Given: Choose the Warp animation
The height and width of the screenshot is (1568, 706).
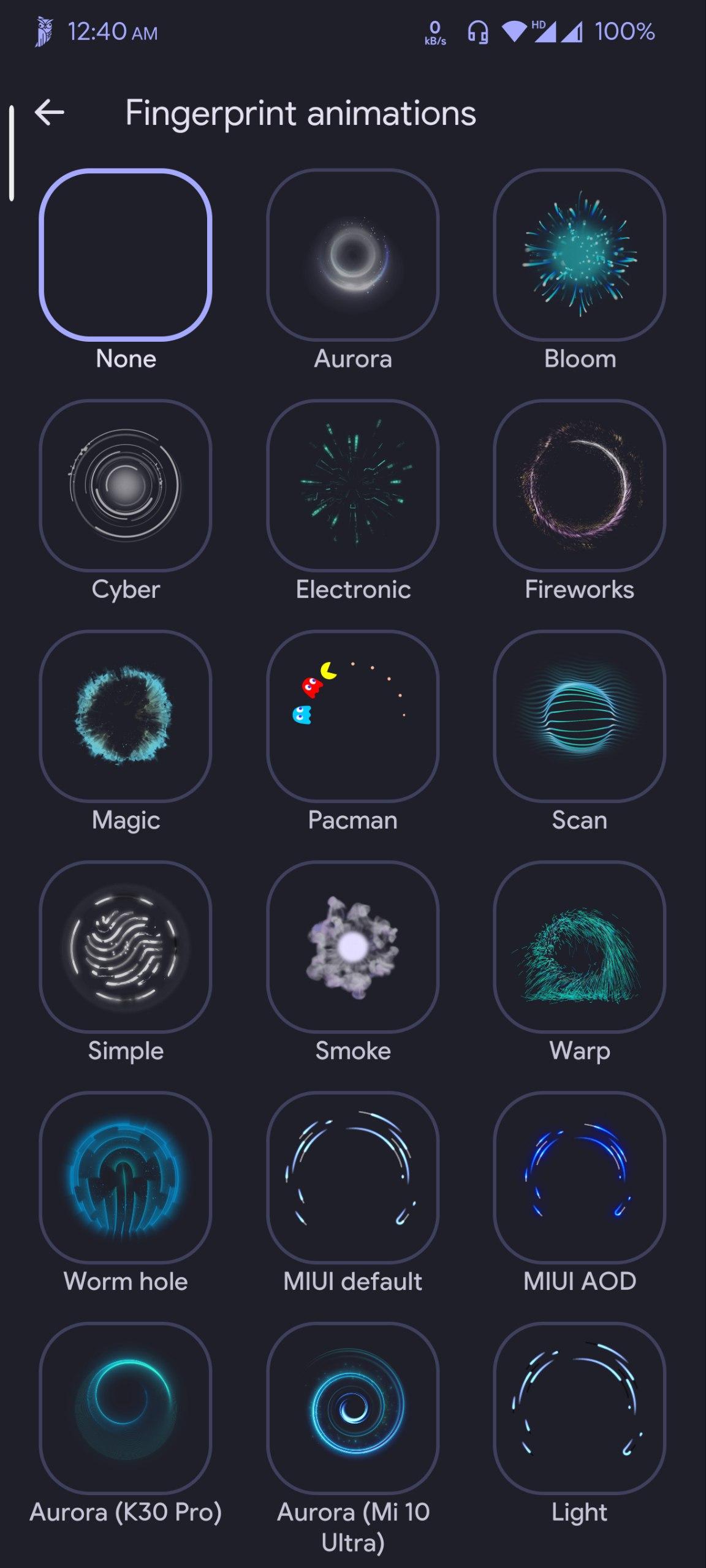Looking at the screenshot, I should click(579, 947).
